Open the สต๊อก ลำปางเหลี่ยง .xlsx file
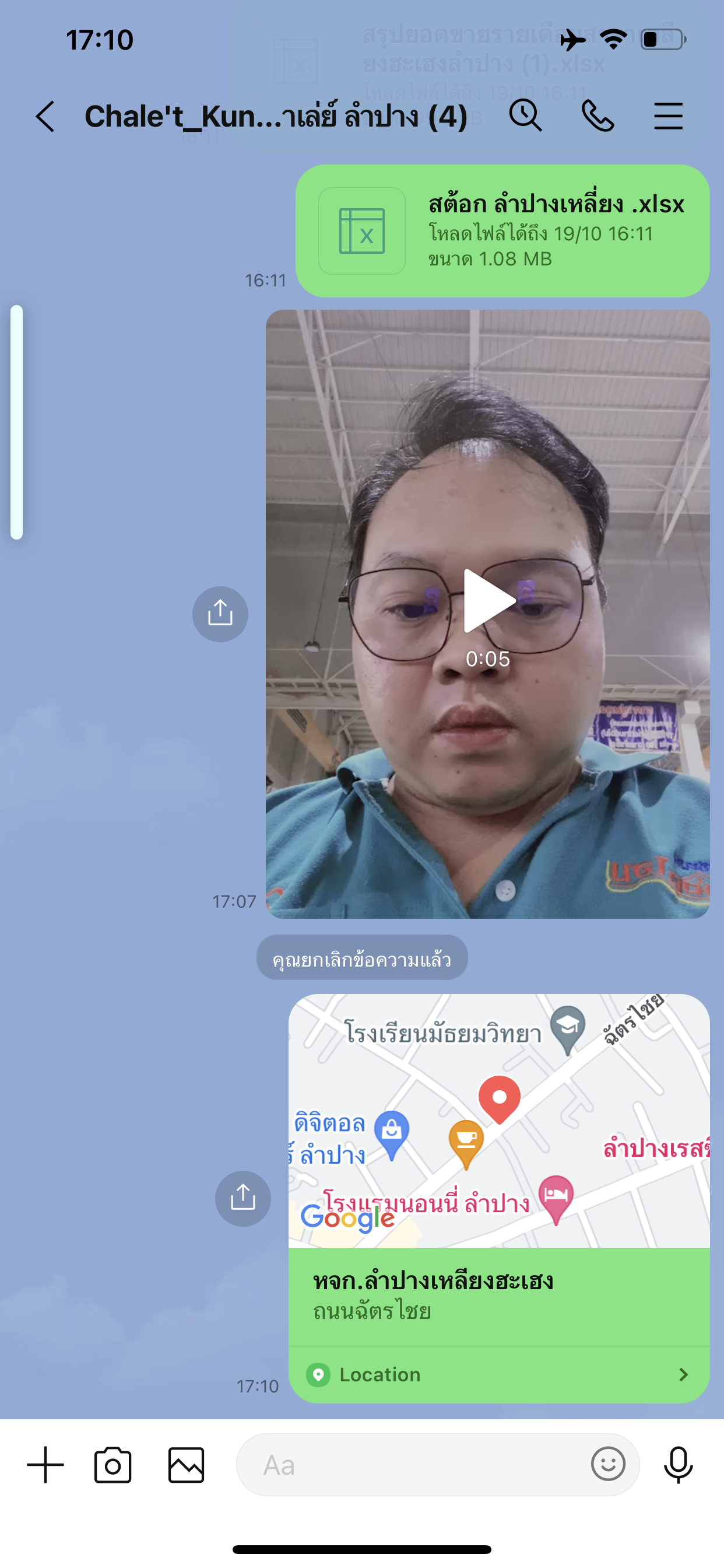Screen dimensions: 724x1568 (502, 230)
